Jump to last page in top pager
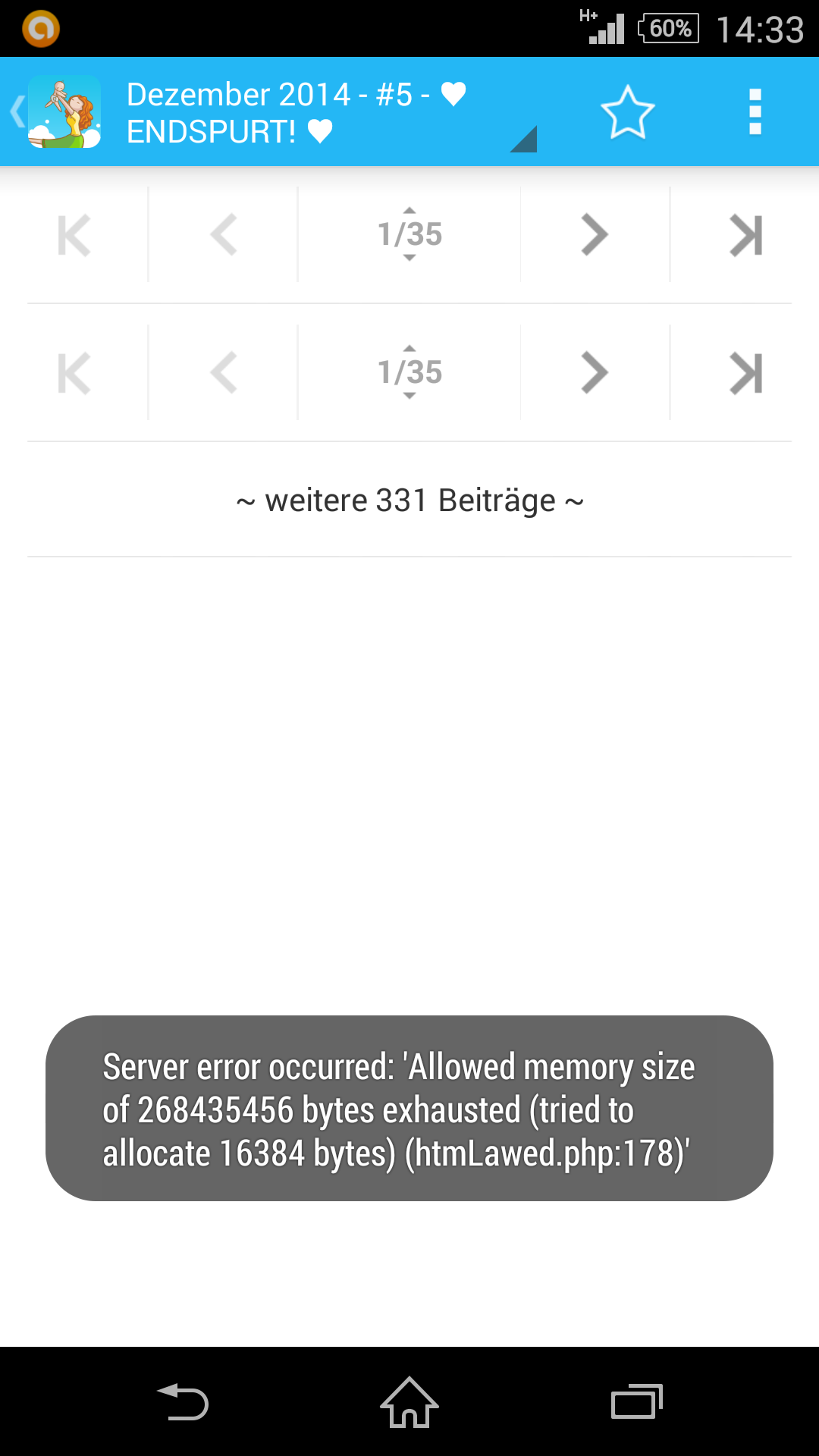819x1456 pixels. [745, 234]
